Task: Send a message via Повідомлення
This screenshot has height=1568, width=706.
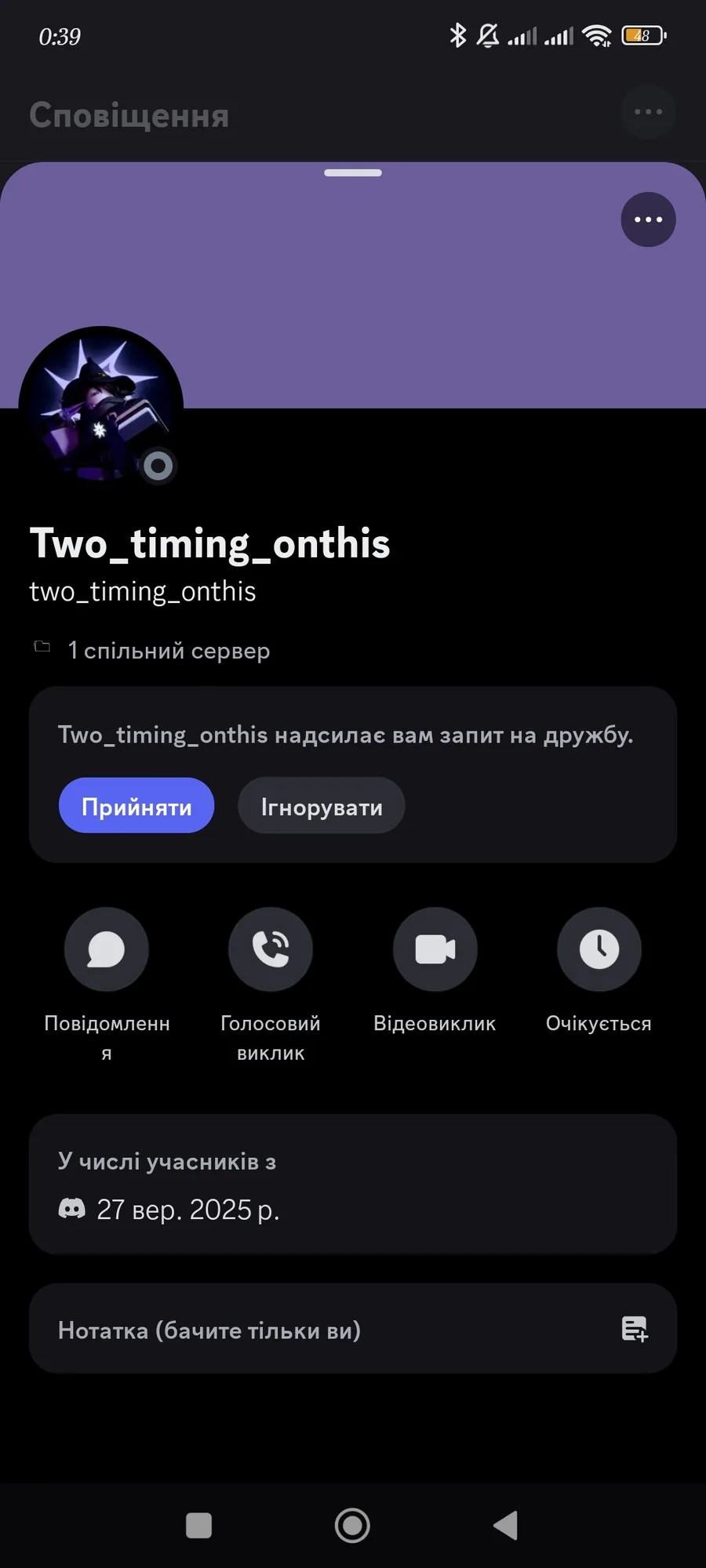Action: [107, 949]
